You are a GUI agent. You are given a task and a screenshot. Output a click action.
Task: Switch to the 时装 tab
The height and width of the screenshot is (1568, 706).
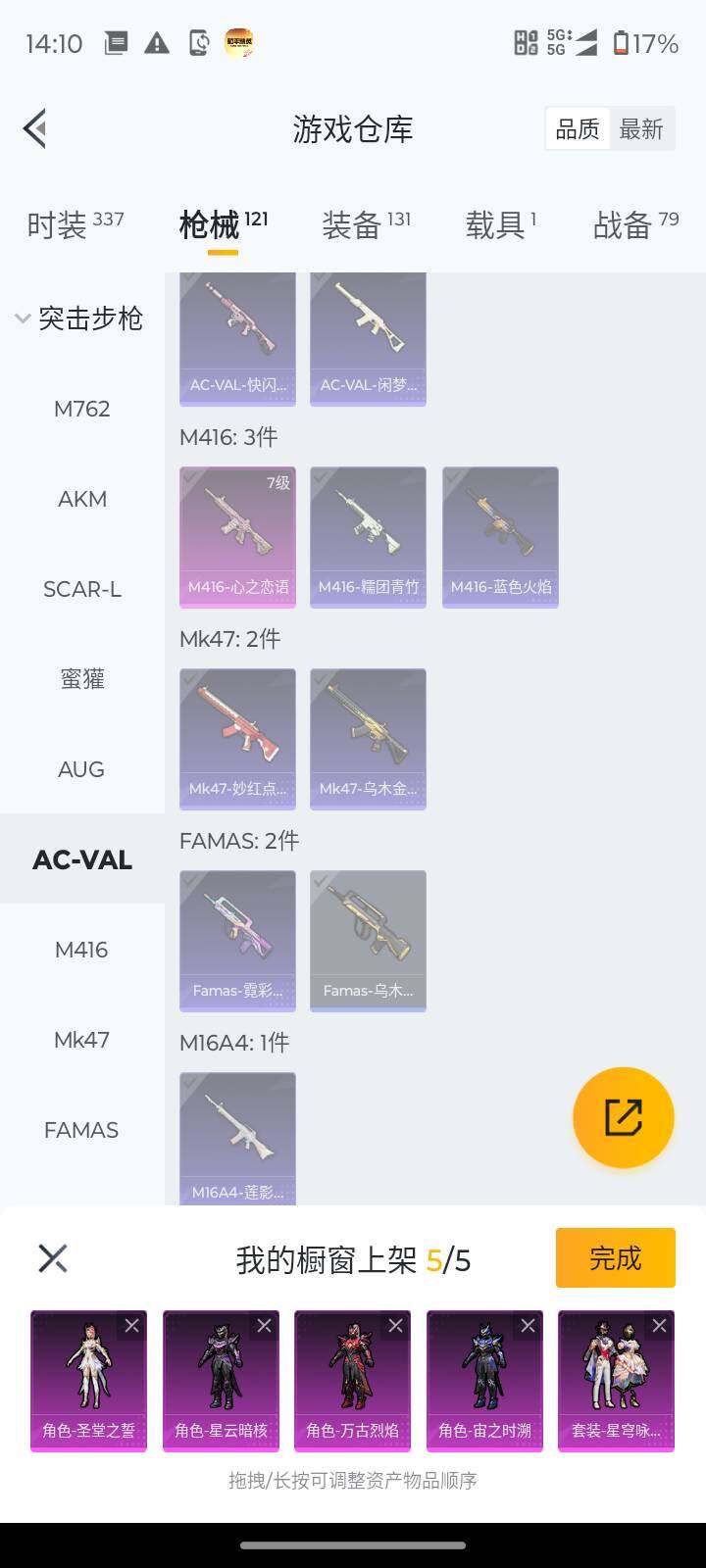75,224
